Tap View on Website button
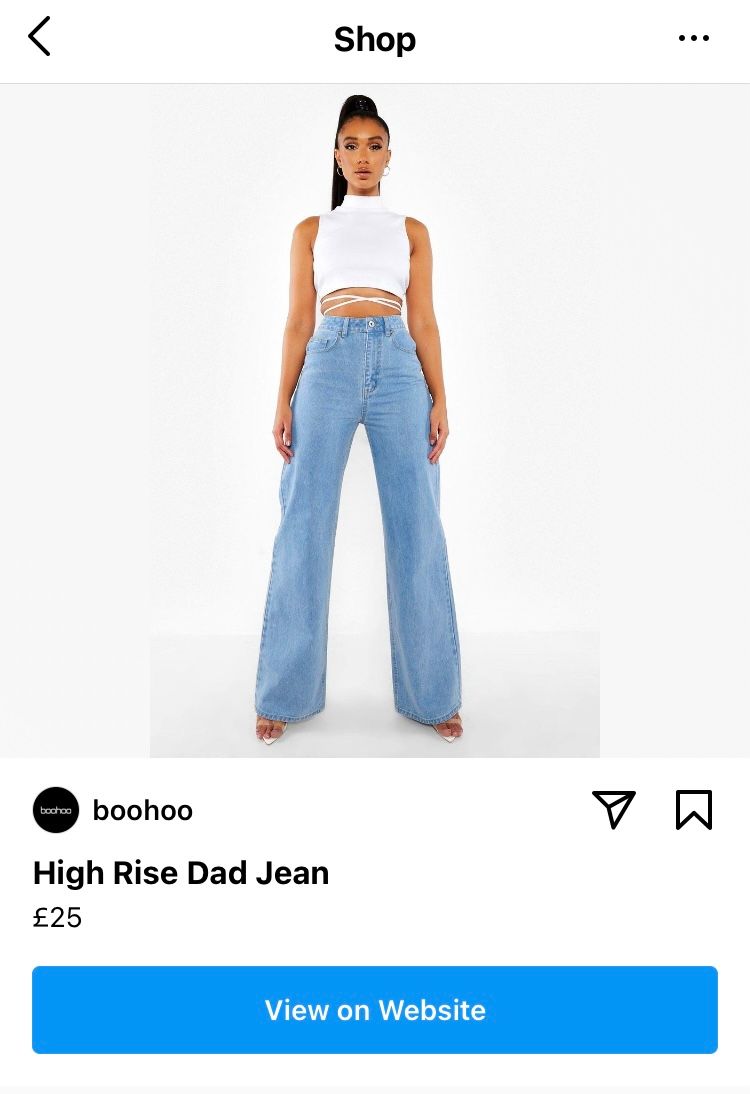This screenshot has width=750, height=1094. coord(375,1009)
